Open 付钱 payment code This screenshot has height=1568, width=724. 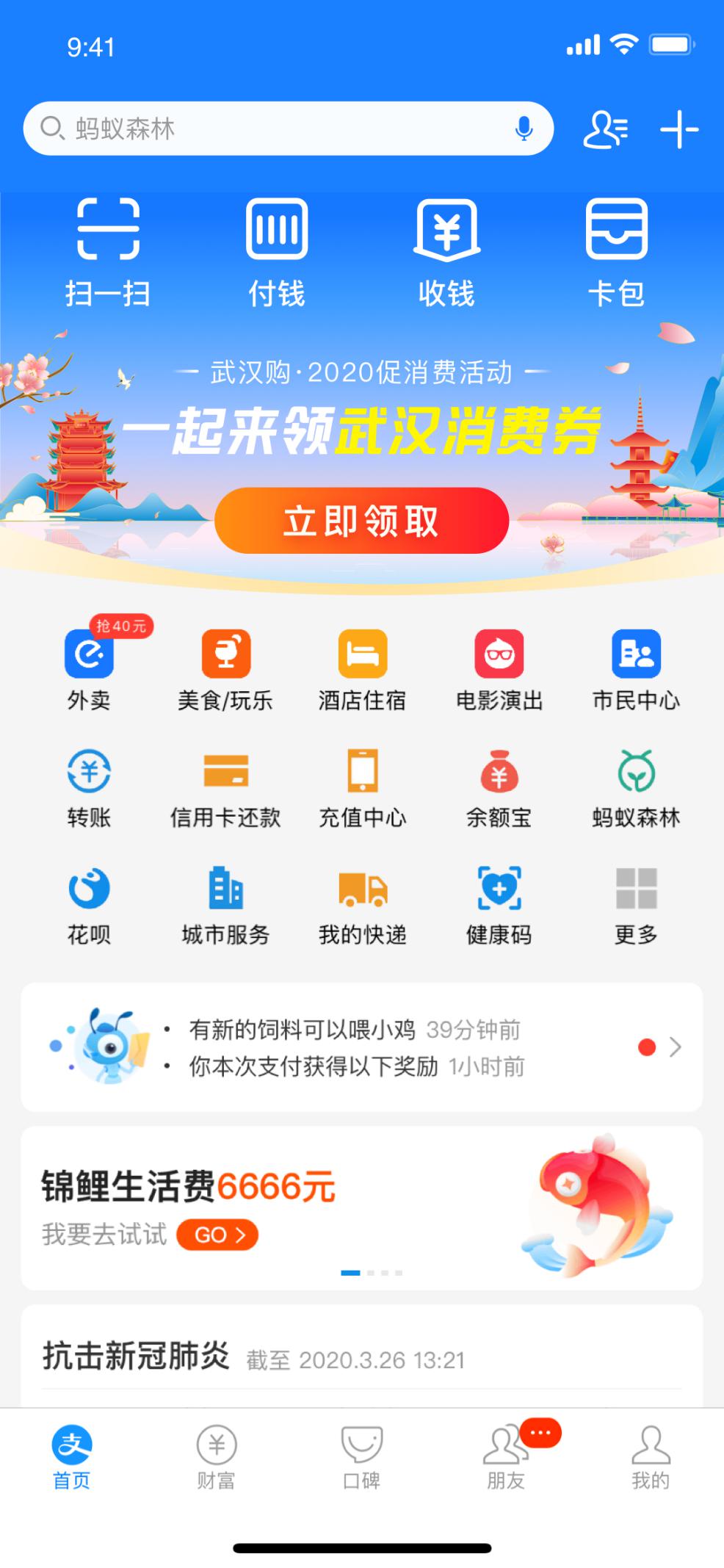(277, 251)
